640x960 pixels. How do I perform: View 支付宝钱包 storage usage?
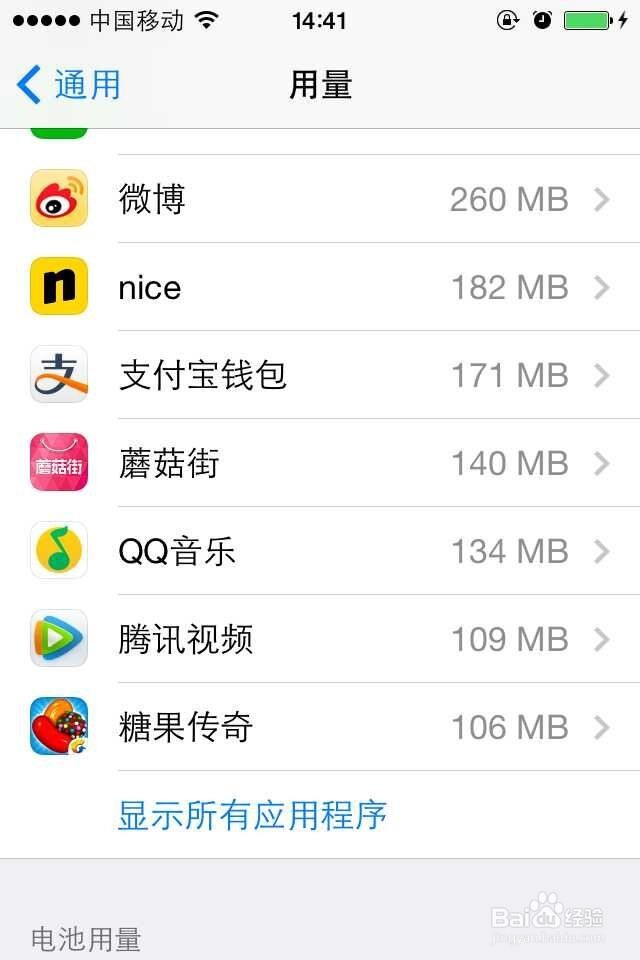320,375
